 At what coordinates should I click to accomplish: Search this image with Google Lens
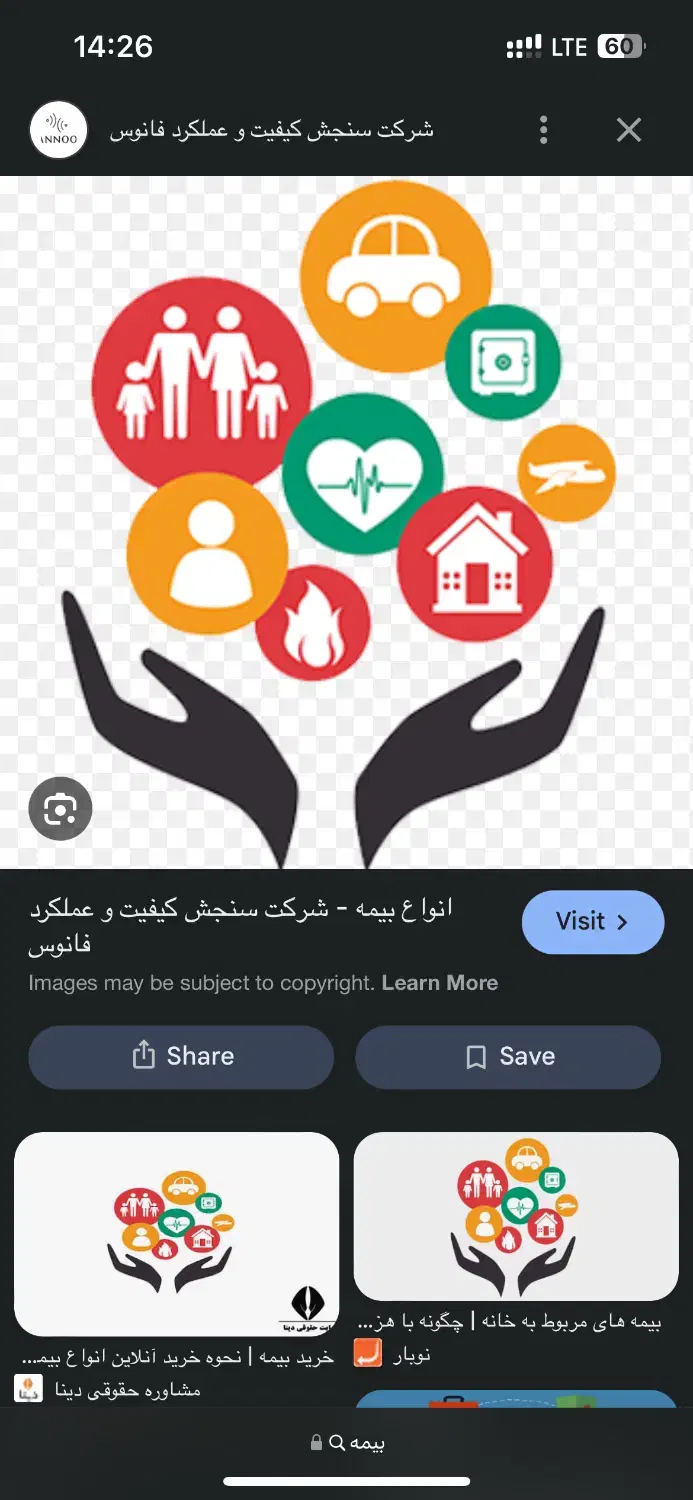pyautogui.click(x=60, y=808)
